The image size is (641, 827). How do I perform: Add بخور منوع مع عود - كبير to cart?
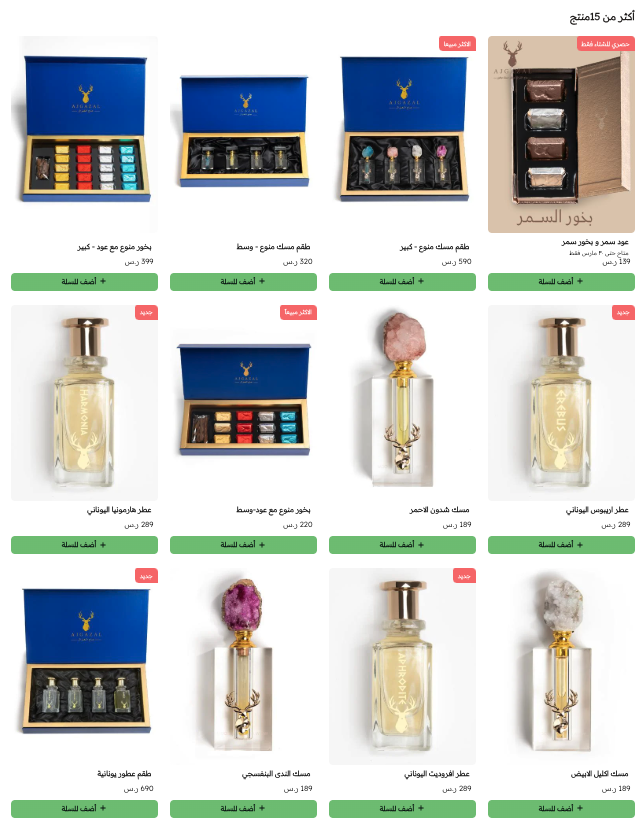(x=85, y=282)
